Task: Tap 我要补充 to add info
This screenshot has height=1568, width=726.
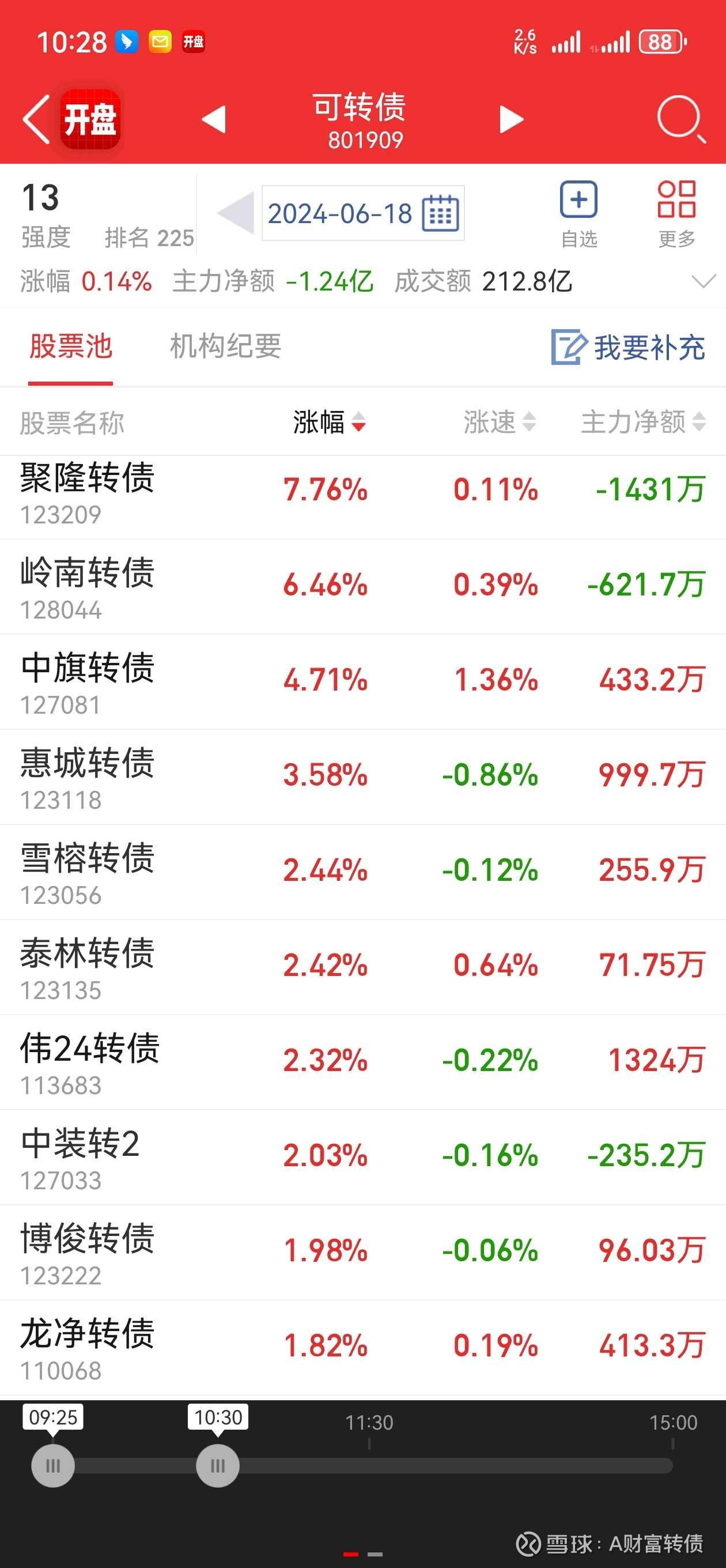Action: pos(628,347)
